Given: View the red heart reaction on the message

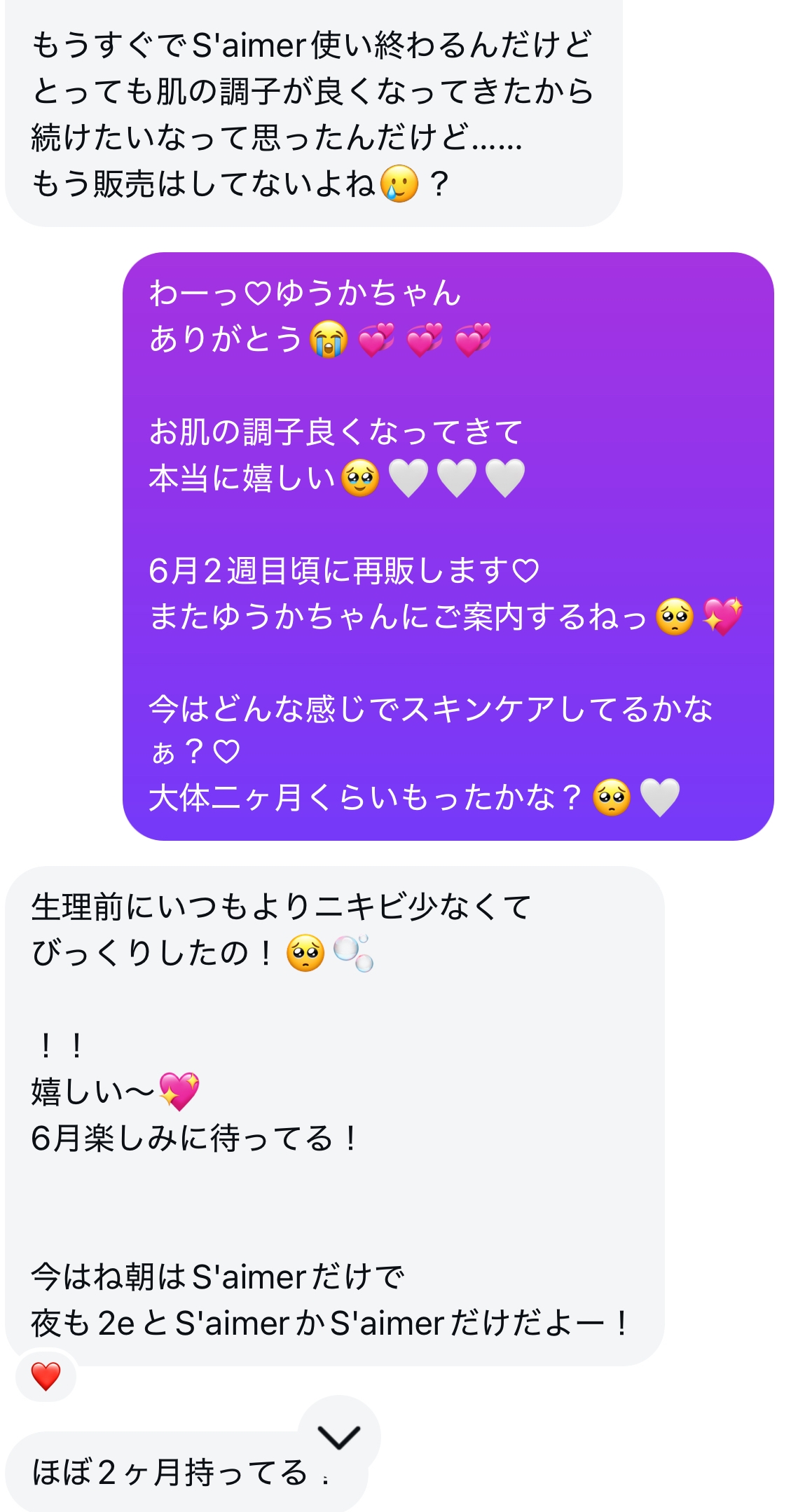Looking at the screenshot, I should (x=46, y=1376).
